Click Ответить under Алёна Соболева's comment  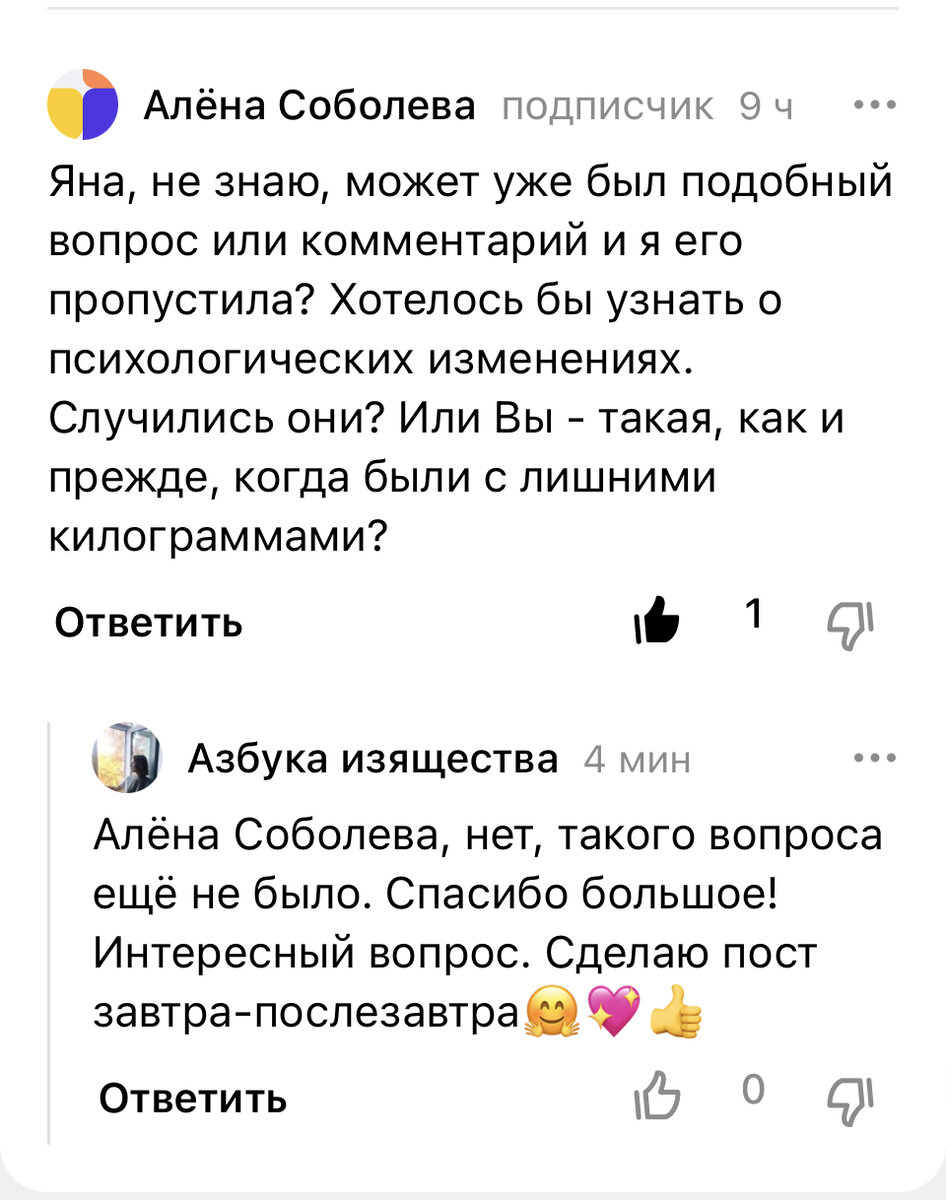click(148, 623)
